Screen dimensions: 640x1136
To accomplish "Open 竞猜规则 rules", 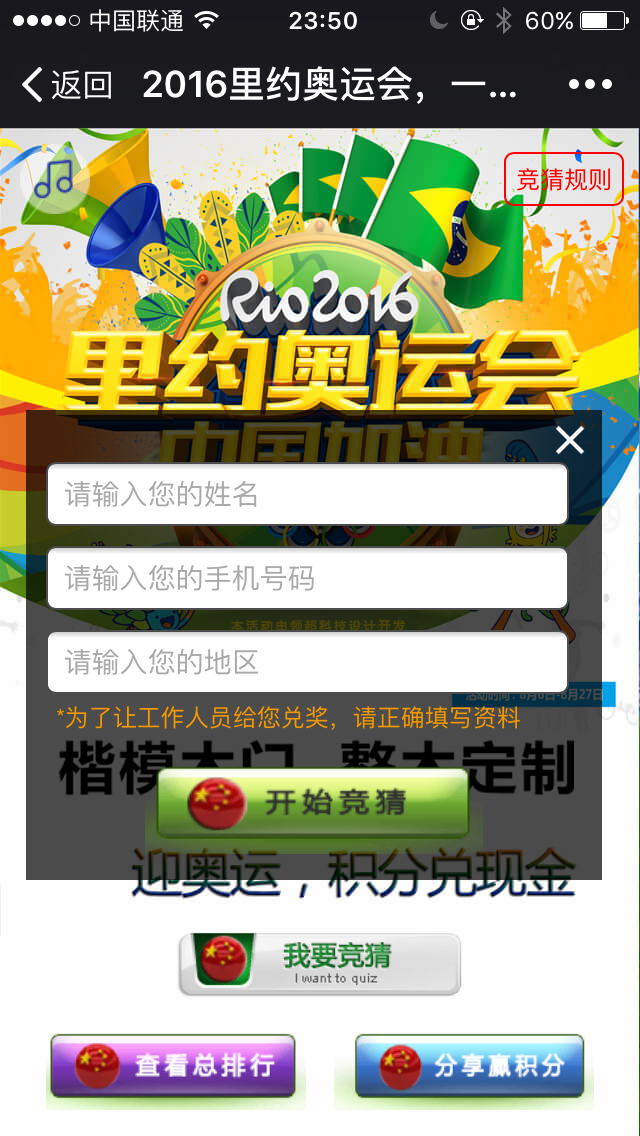I will pyautogui.click(x=563, y=180).
